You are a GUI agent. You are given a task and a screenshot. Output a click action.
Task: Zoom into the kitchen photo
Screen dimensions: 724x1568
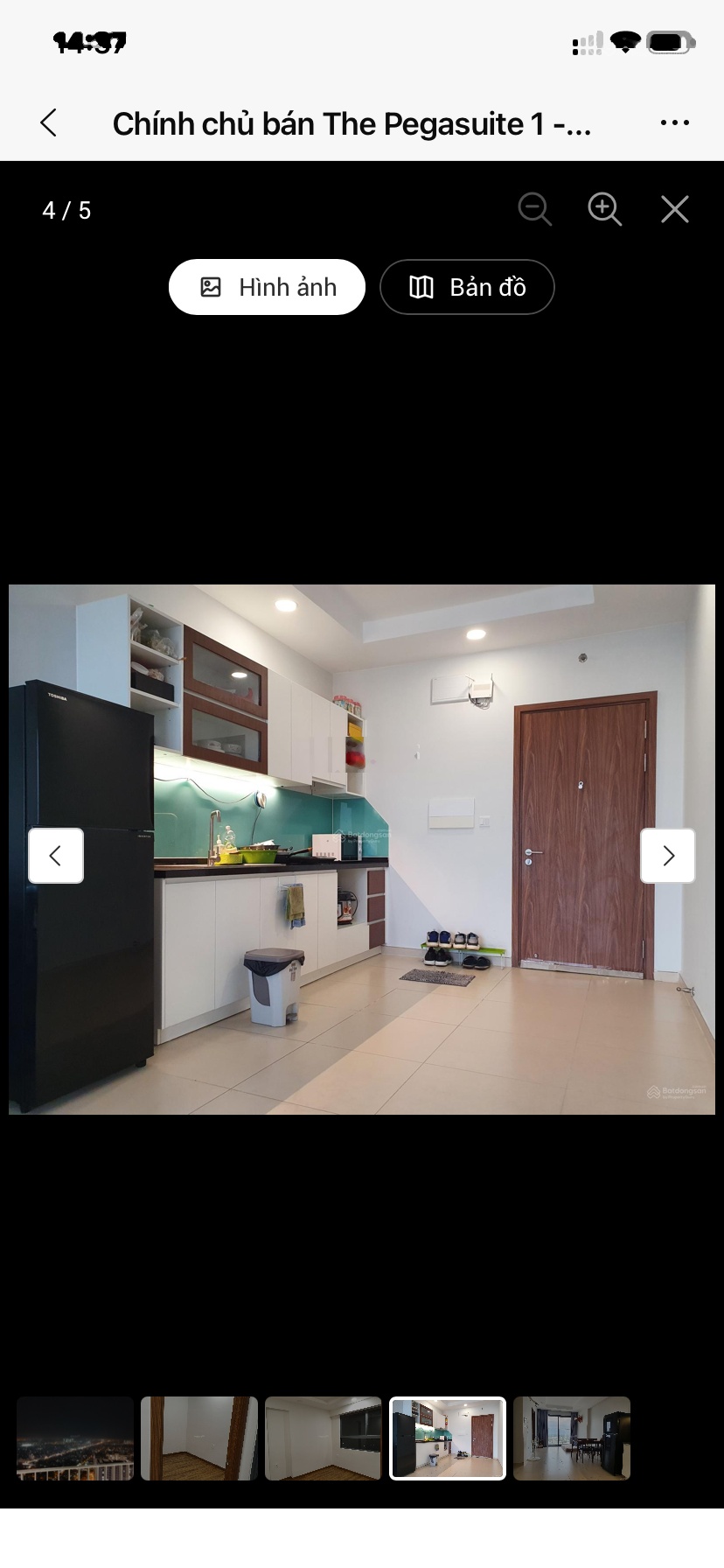tap(604, 210)
